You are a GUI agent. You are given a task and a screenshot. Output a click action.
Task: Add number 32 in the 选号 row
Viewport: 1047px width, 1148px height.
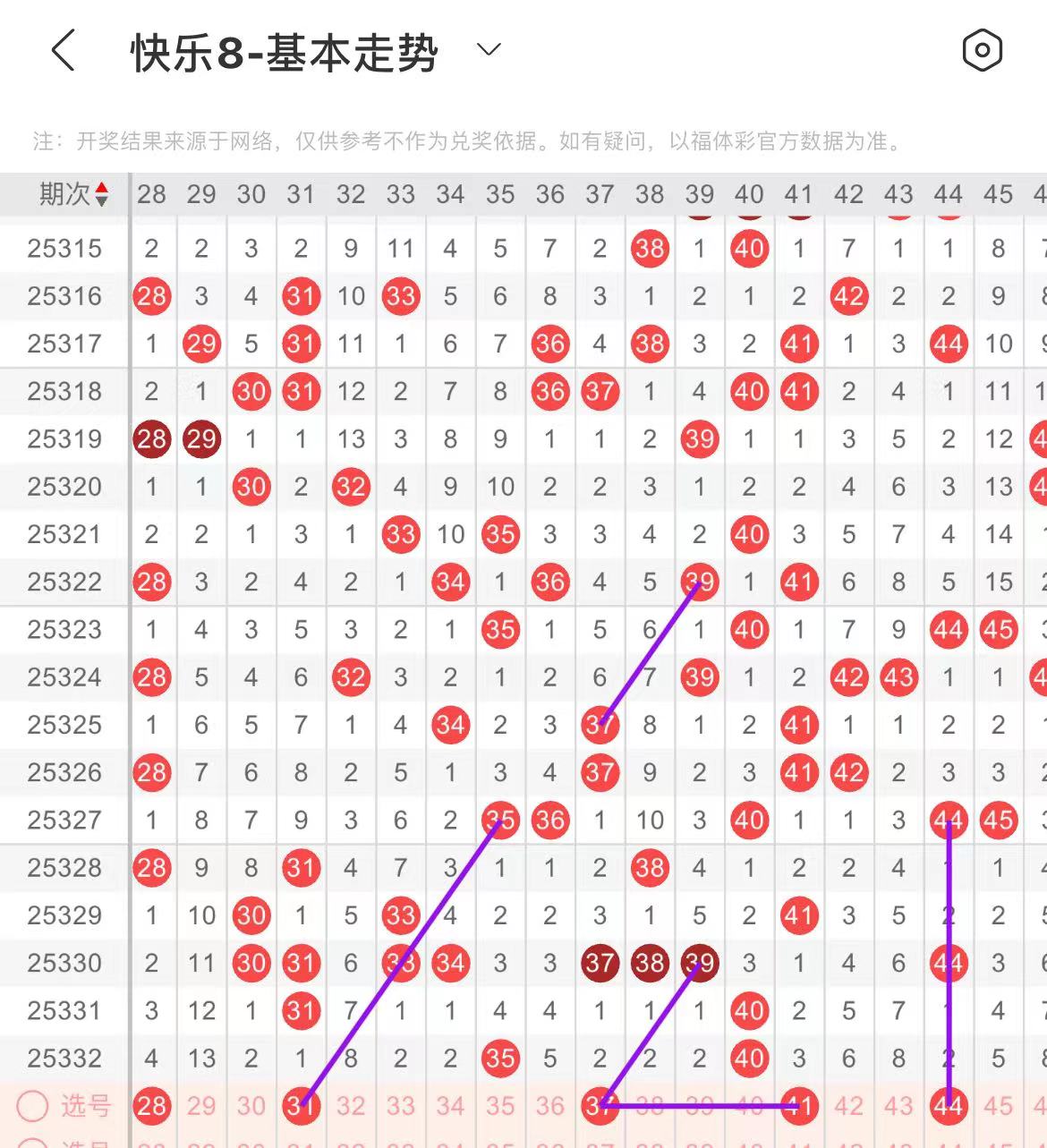tap(351, 1106)
